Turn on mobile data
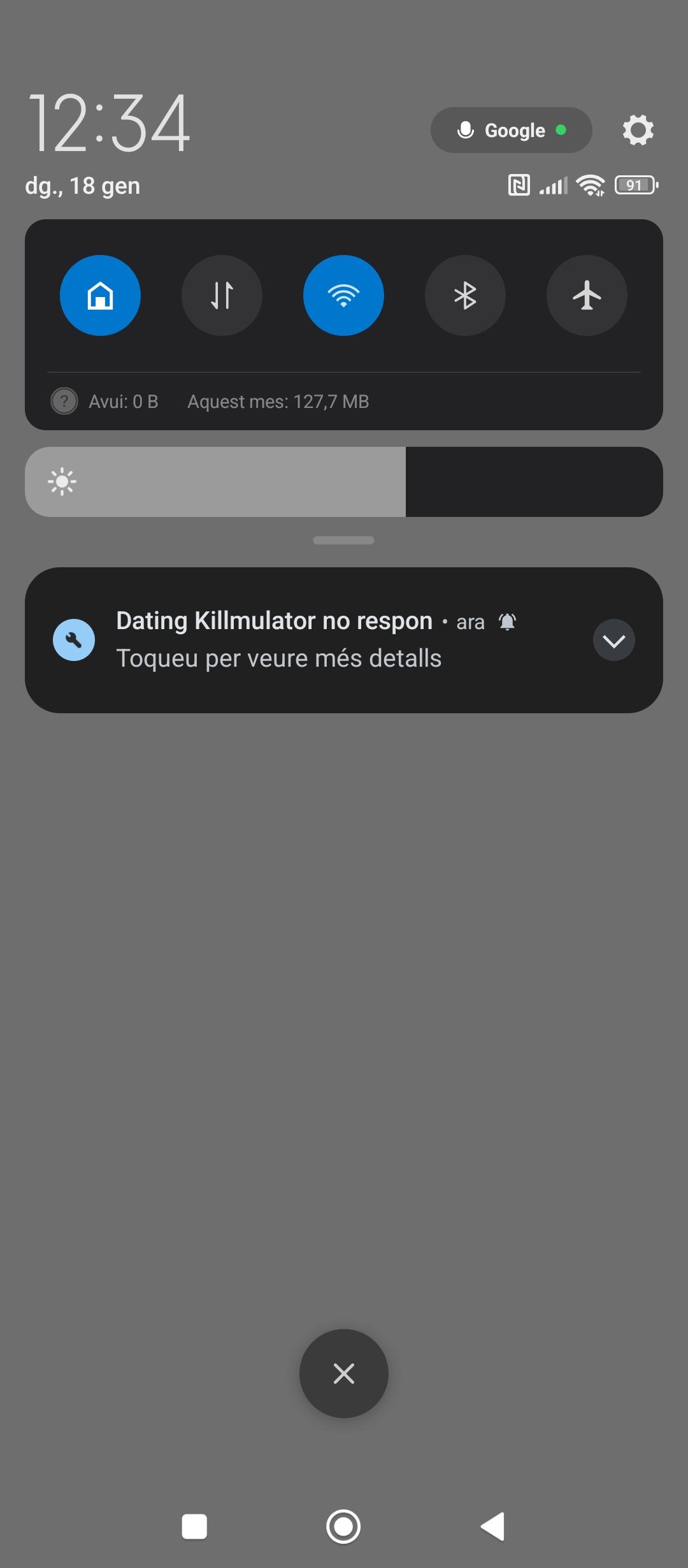Viewport: 688px width, 1568px height. pos(222,296)
